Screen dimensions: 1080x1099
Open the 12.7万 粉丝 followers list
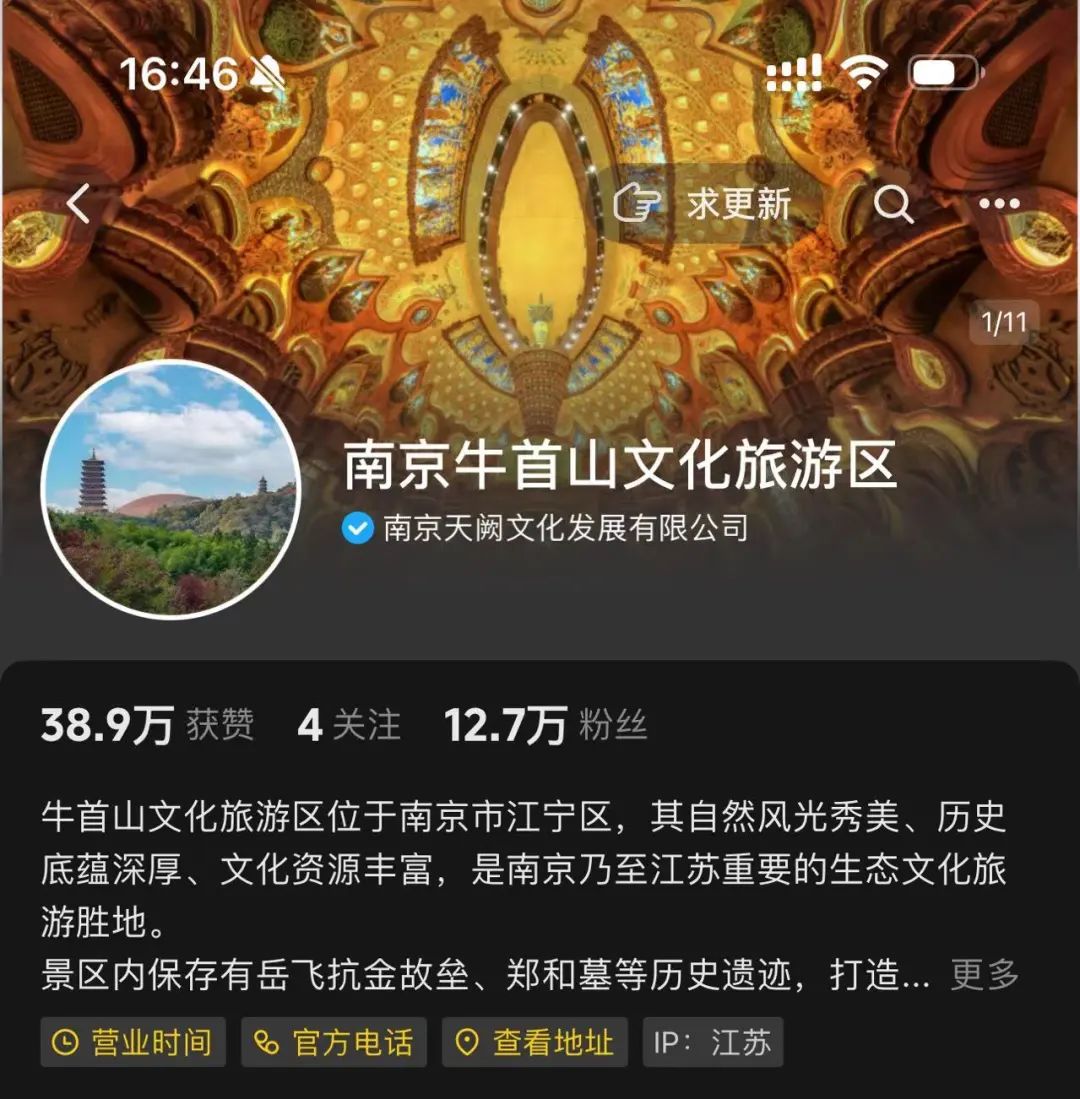click(x=545, y=725)
